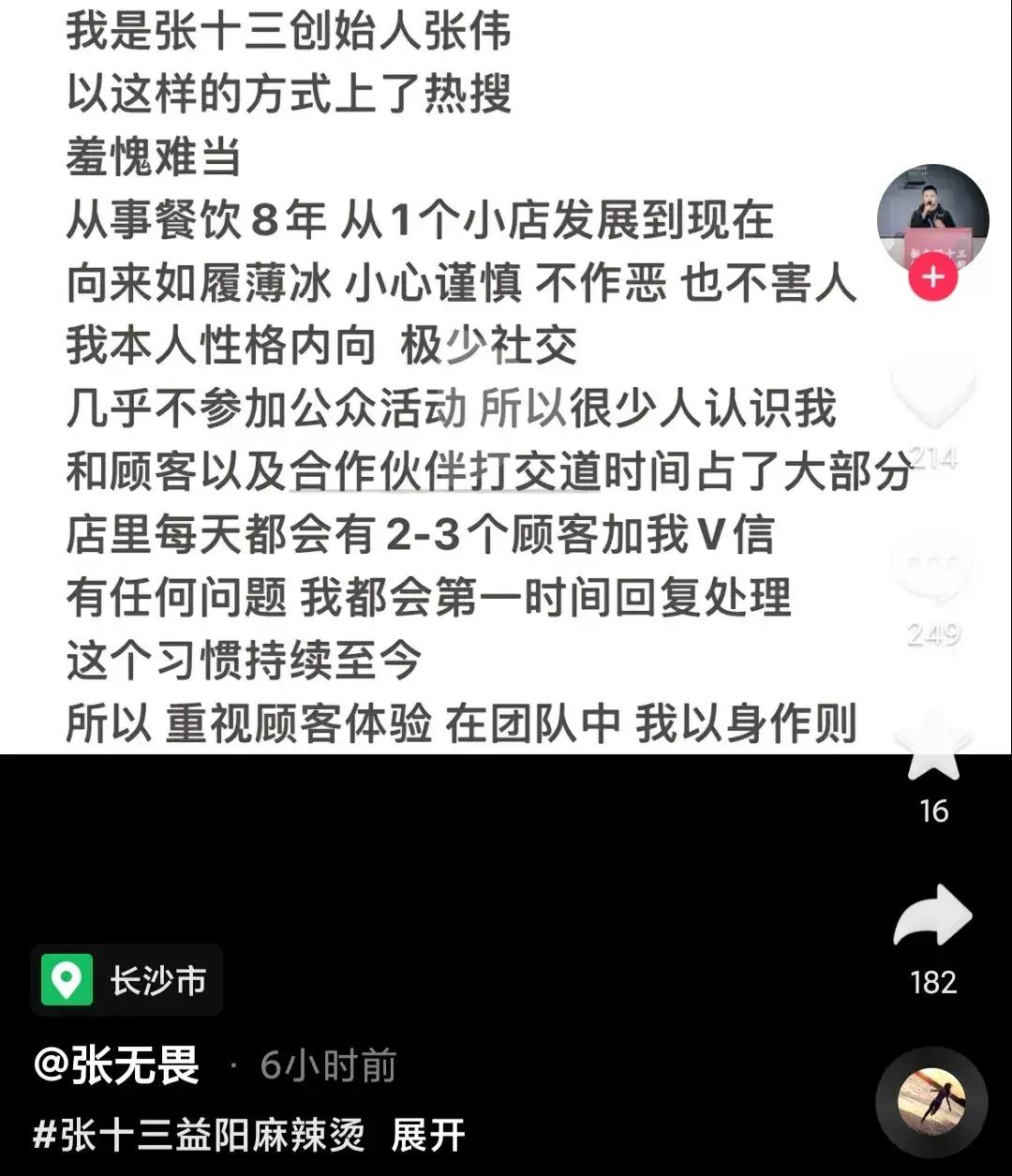Open @张无畏 user profile

point(117,1065)
